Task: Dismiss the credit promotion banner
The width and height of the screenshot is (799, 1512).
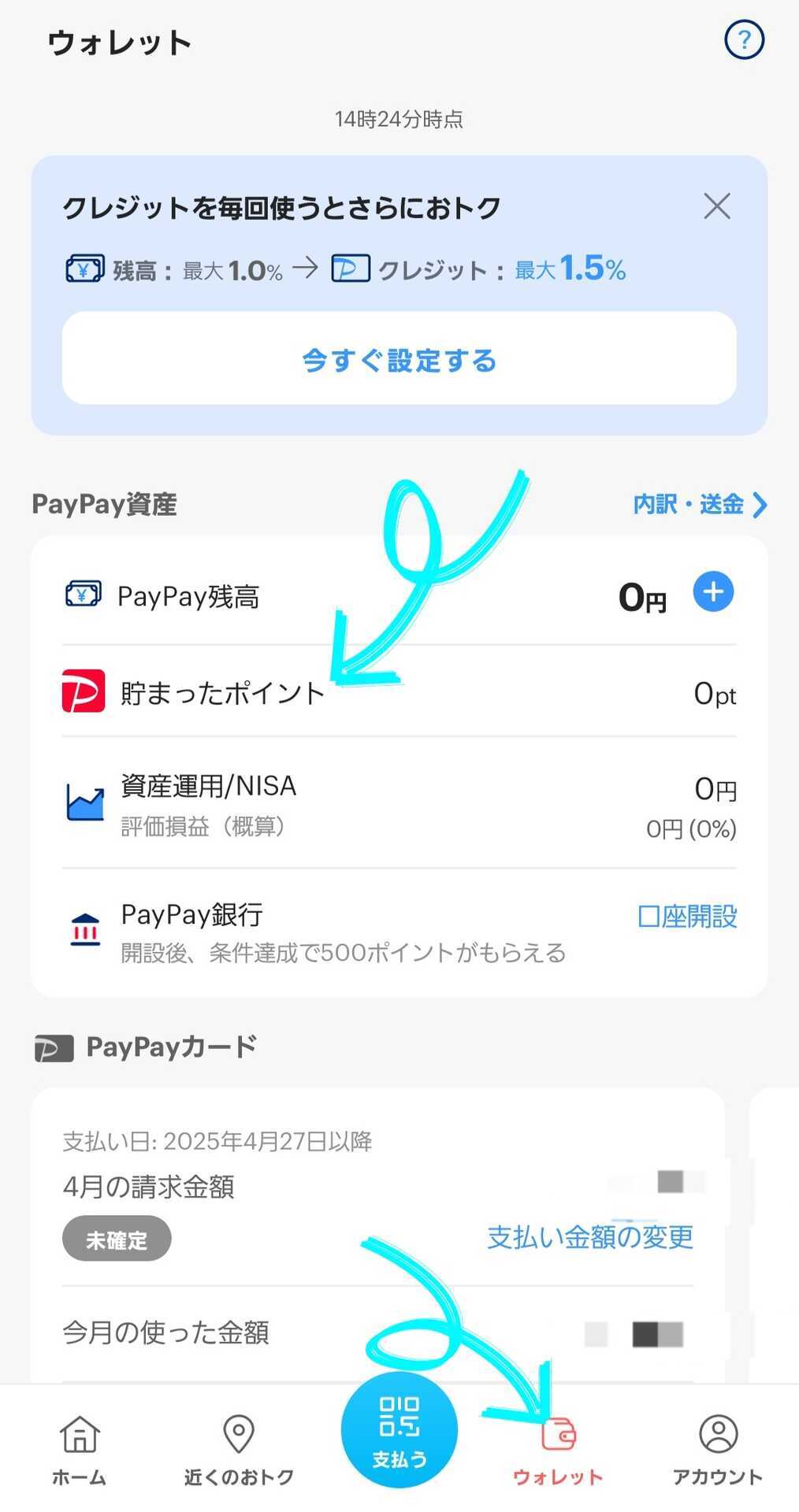Action: pyautogui.click(x=717, y=206)
